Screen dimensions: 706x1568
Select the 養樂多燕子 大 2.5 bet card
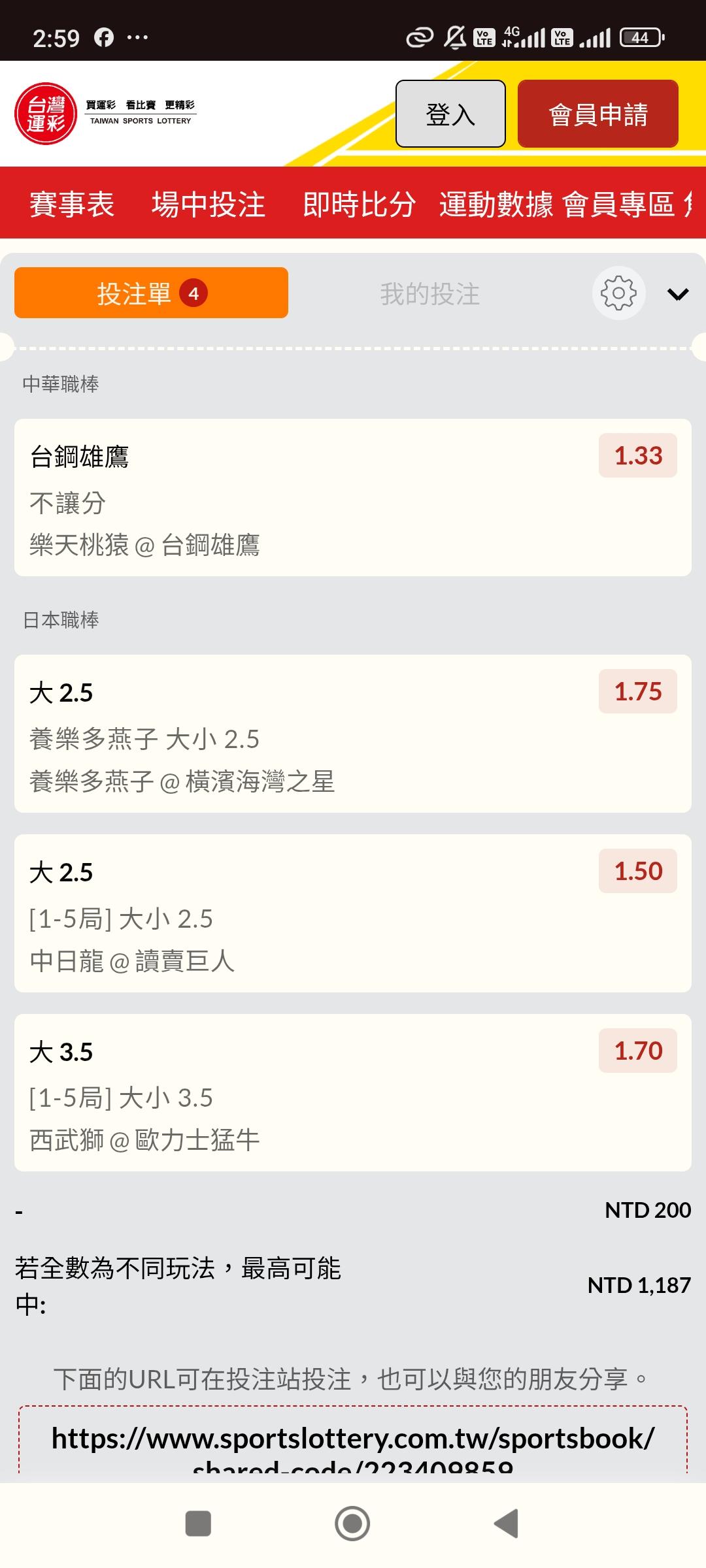(x=352, y=734)
